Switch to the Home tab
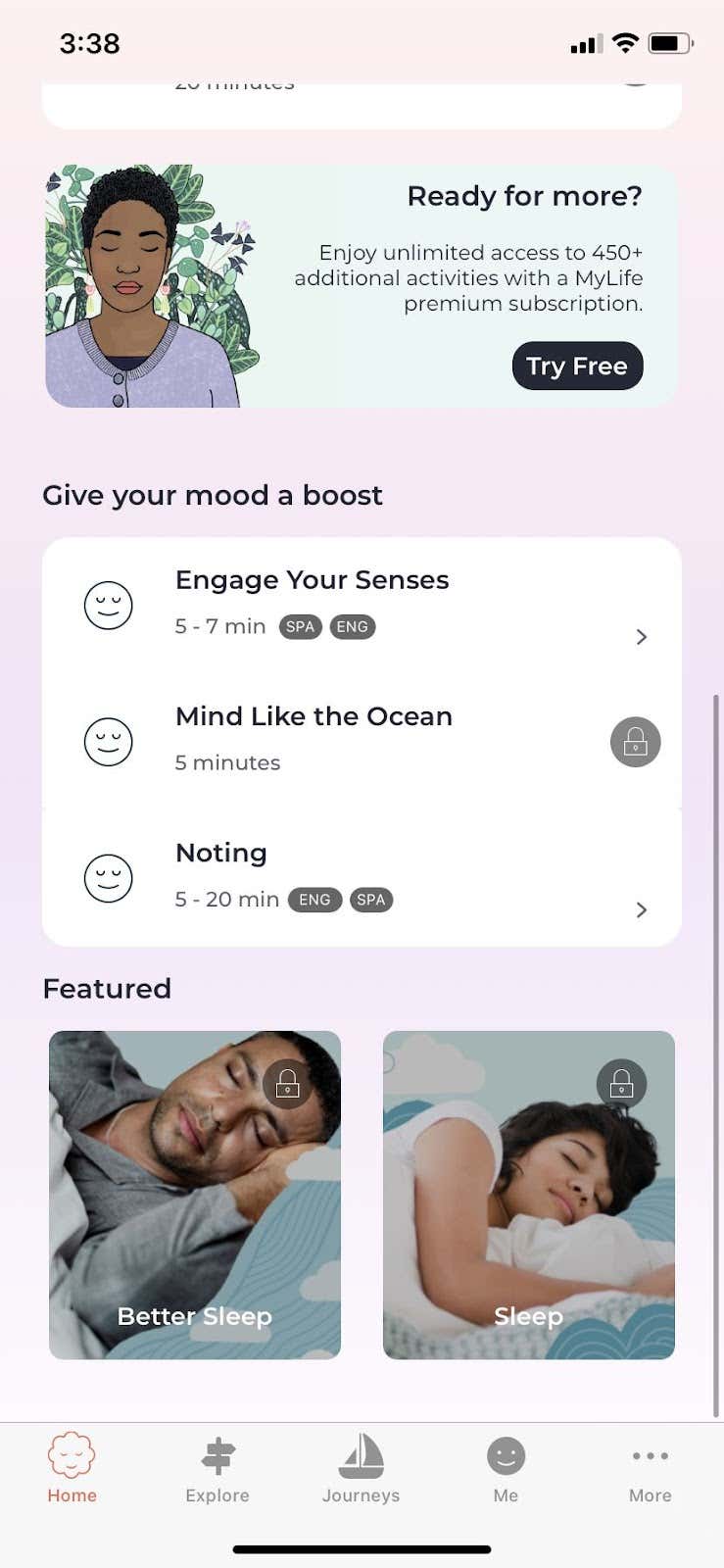 tap(72, 1467)
